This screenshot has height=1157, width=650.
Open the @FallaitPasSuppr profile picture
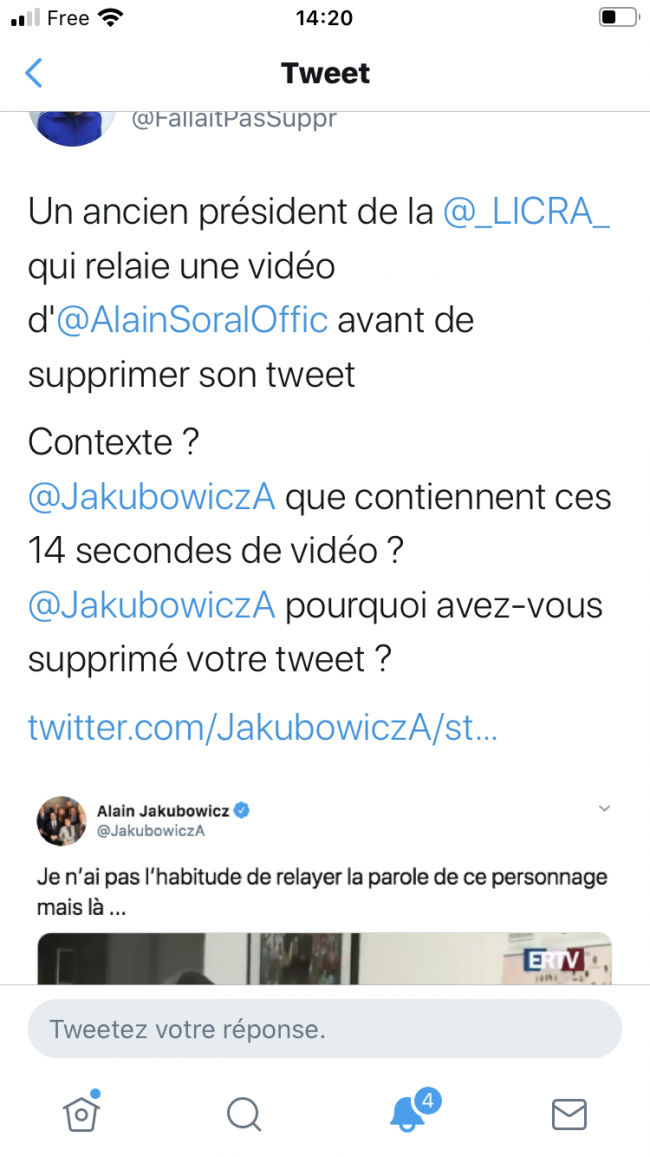coord(72,126)
